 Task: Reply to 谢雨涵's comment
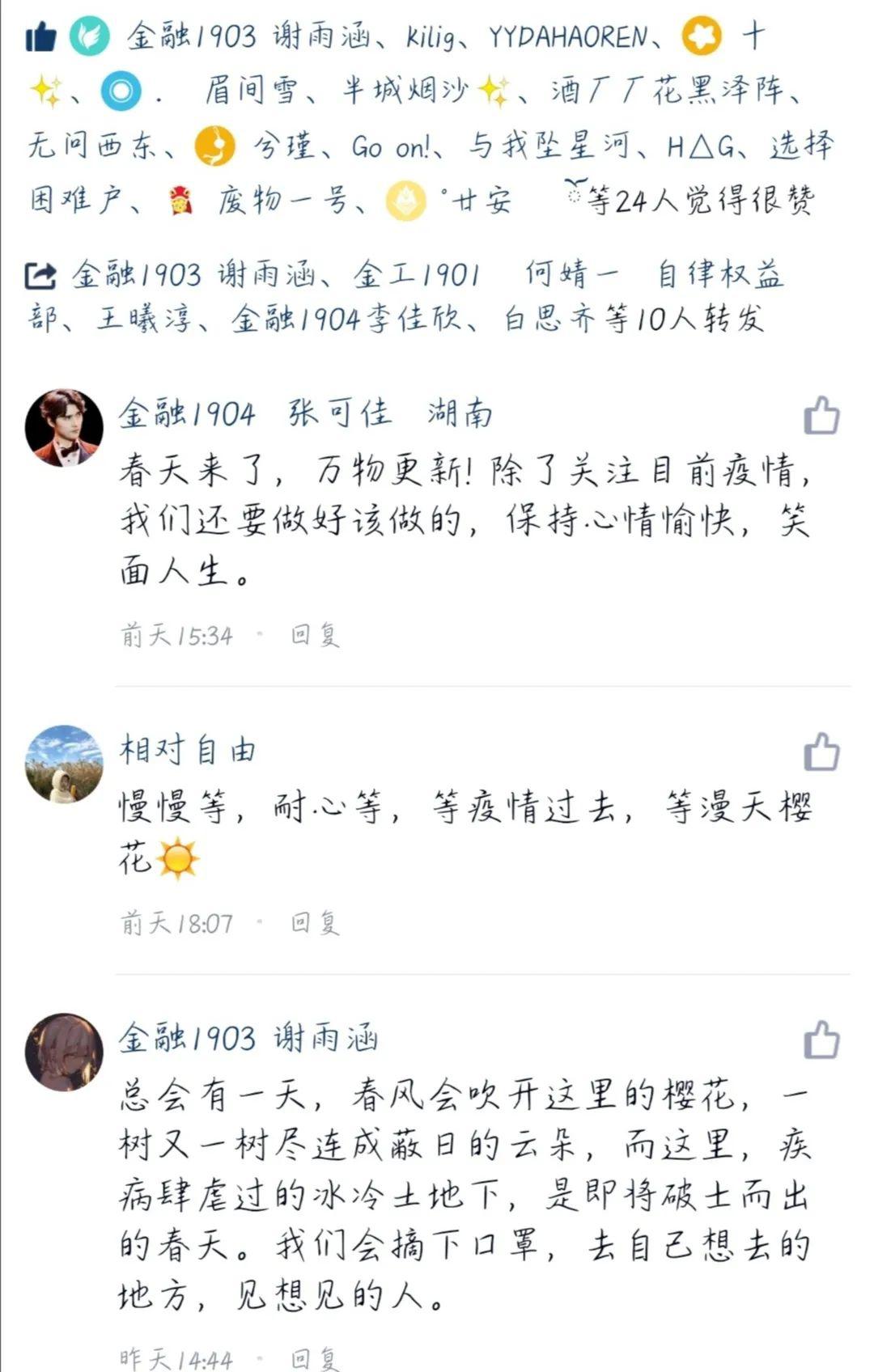tap(315, 1358)
